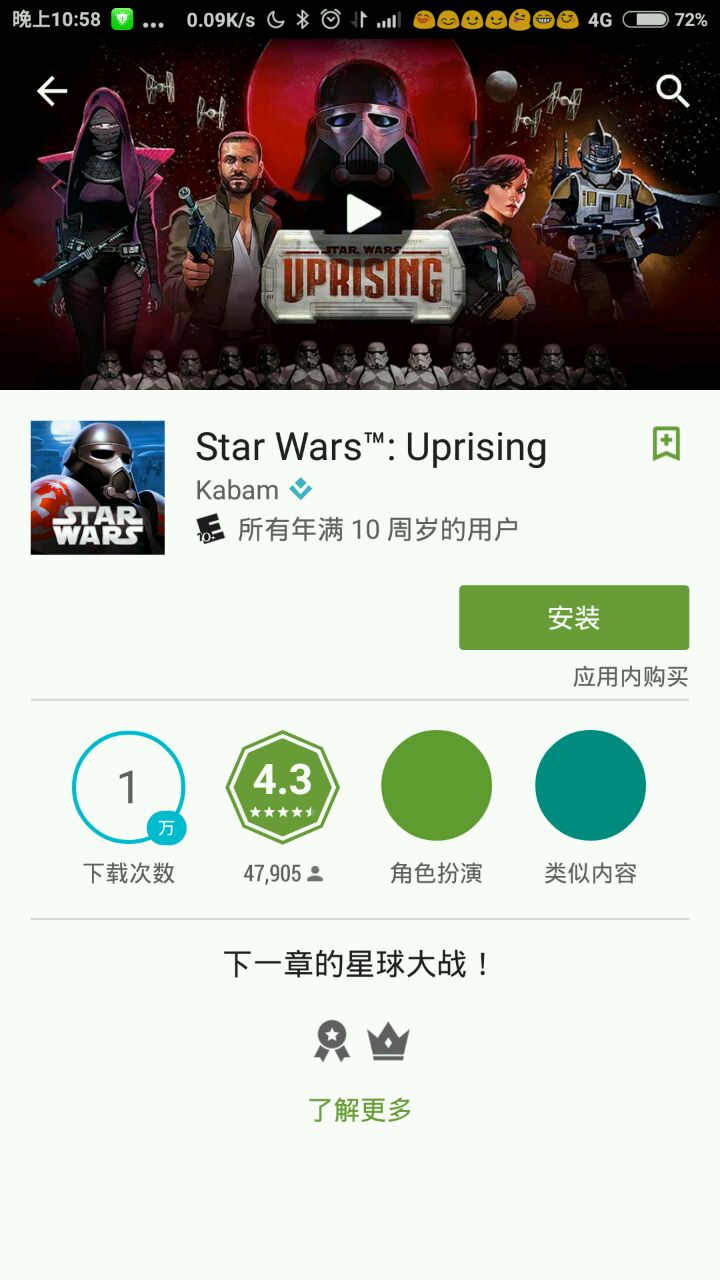This screenshot has width=720, height=1280.
Task: Open the 所有年满 10 周岁 content rating info
Action: click(377, 529)
